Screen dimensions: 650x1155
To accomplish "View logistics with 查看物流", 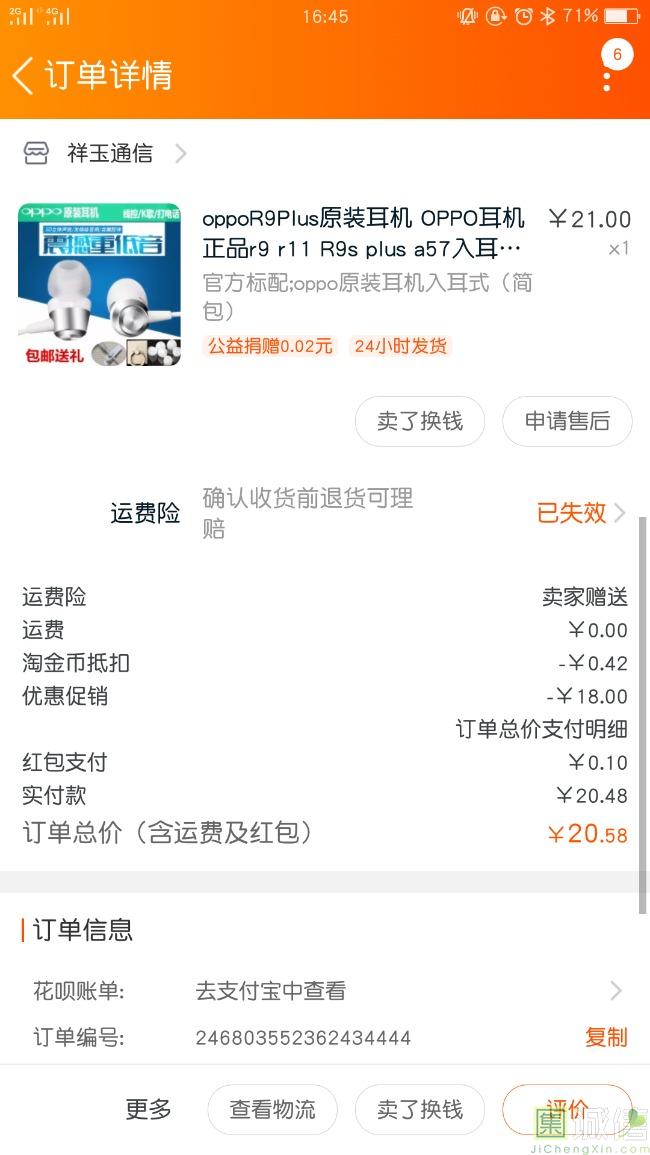I will coord(272,1109).
